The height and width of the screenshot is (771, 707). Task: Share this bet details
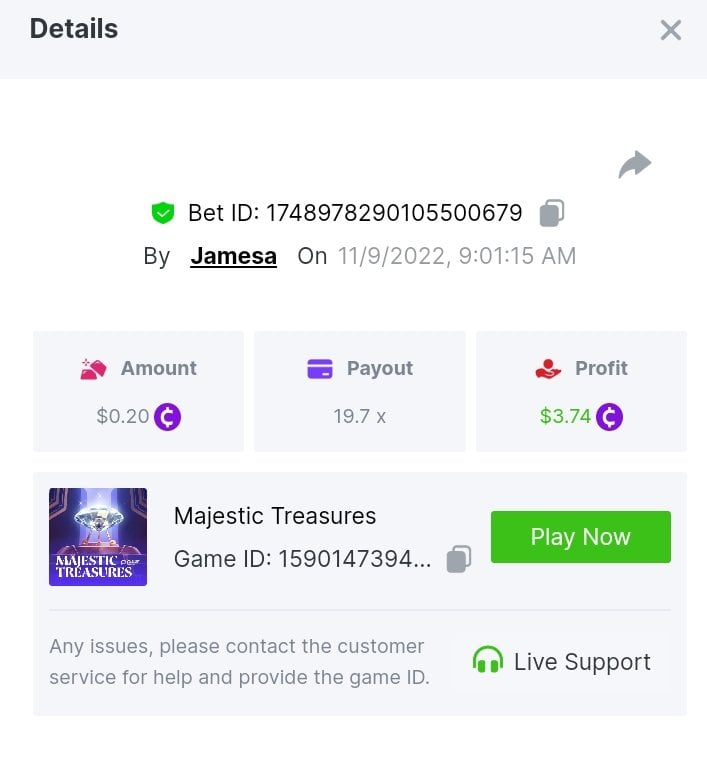634,165
